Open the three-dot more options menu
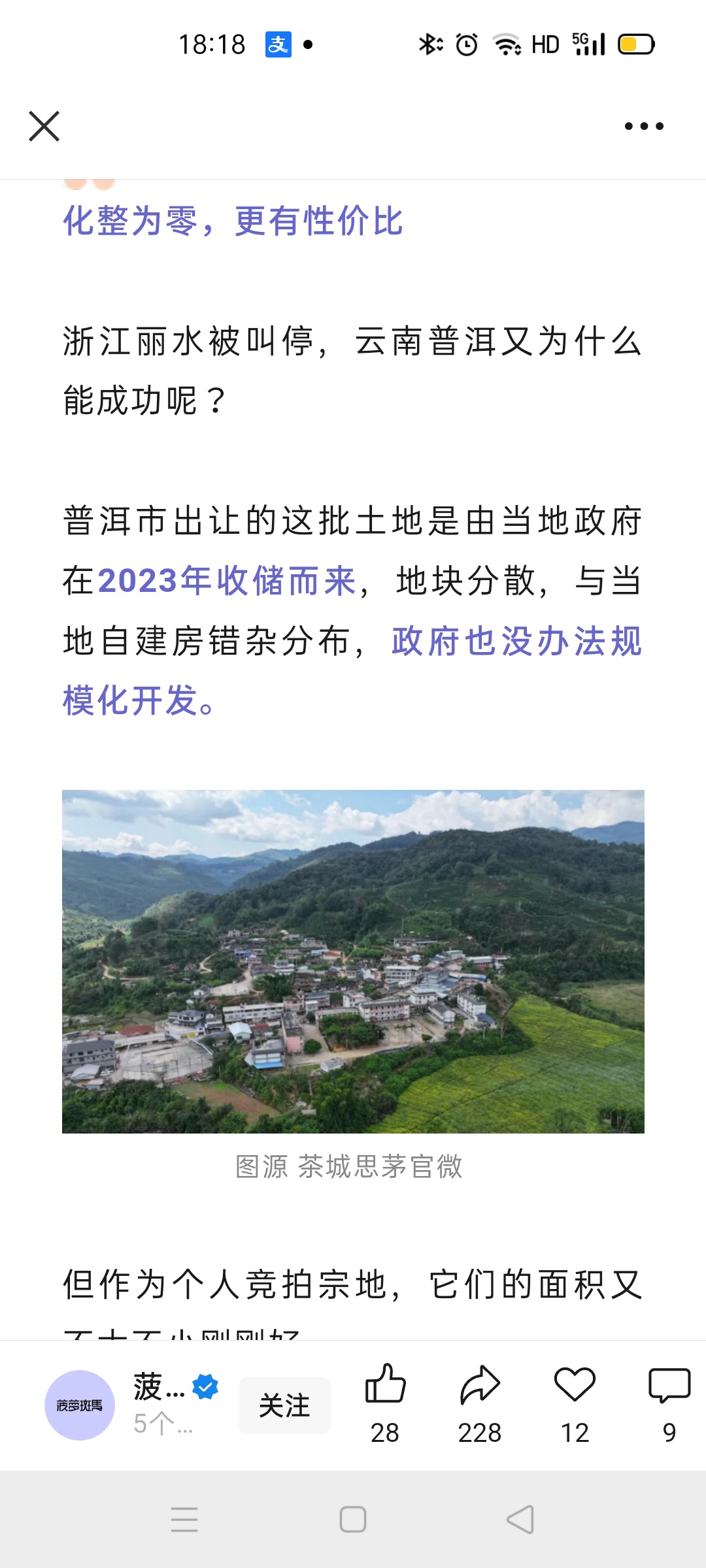Viewport: 706px width, 1568px height. tap(644, 126)
